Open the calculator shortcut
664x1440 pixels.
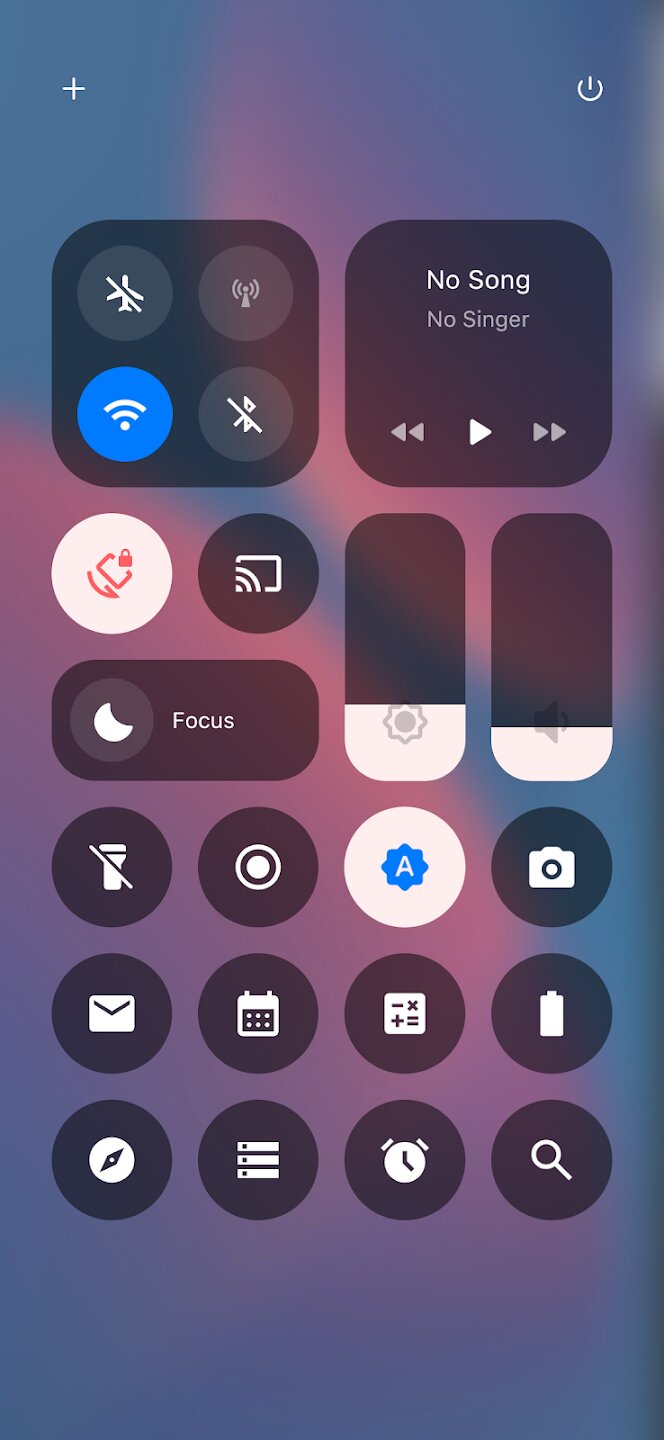point(405,1013)
